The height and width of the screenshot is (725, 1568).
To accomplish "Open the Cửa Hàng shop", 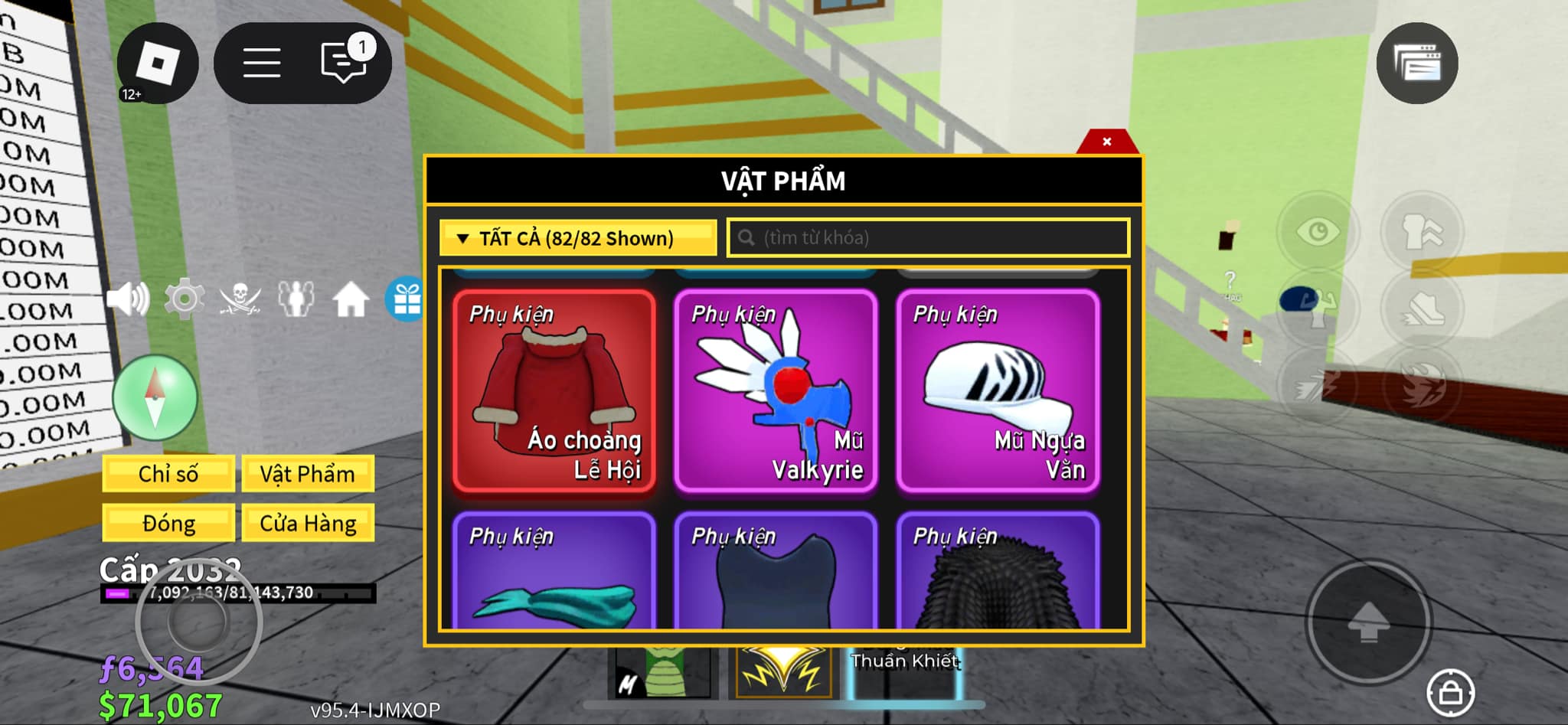I will (x=307, y=524).
